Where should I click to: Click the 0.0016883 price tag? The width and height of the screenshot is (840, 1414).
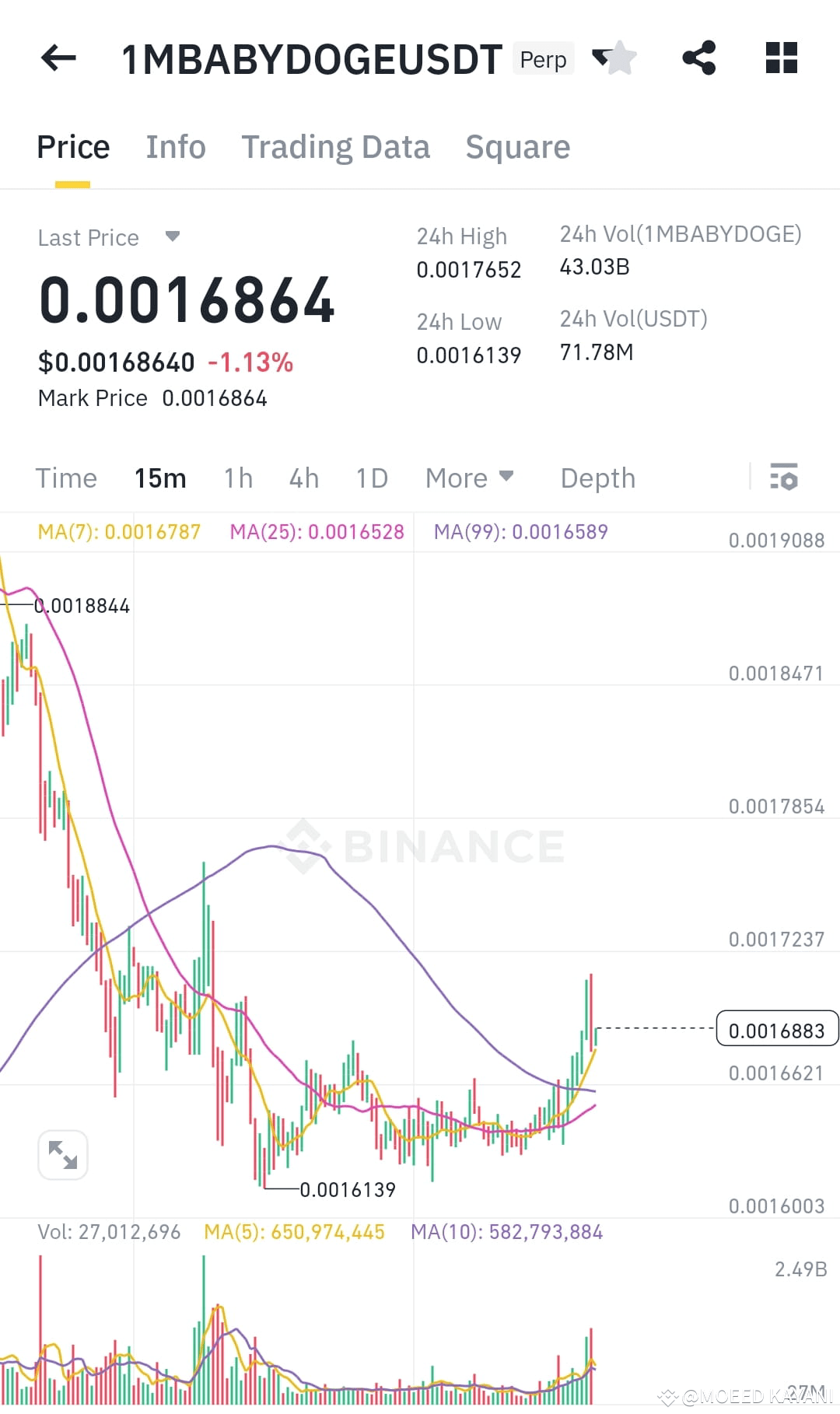pos(777,1029)
